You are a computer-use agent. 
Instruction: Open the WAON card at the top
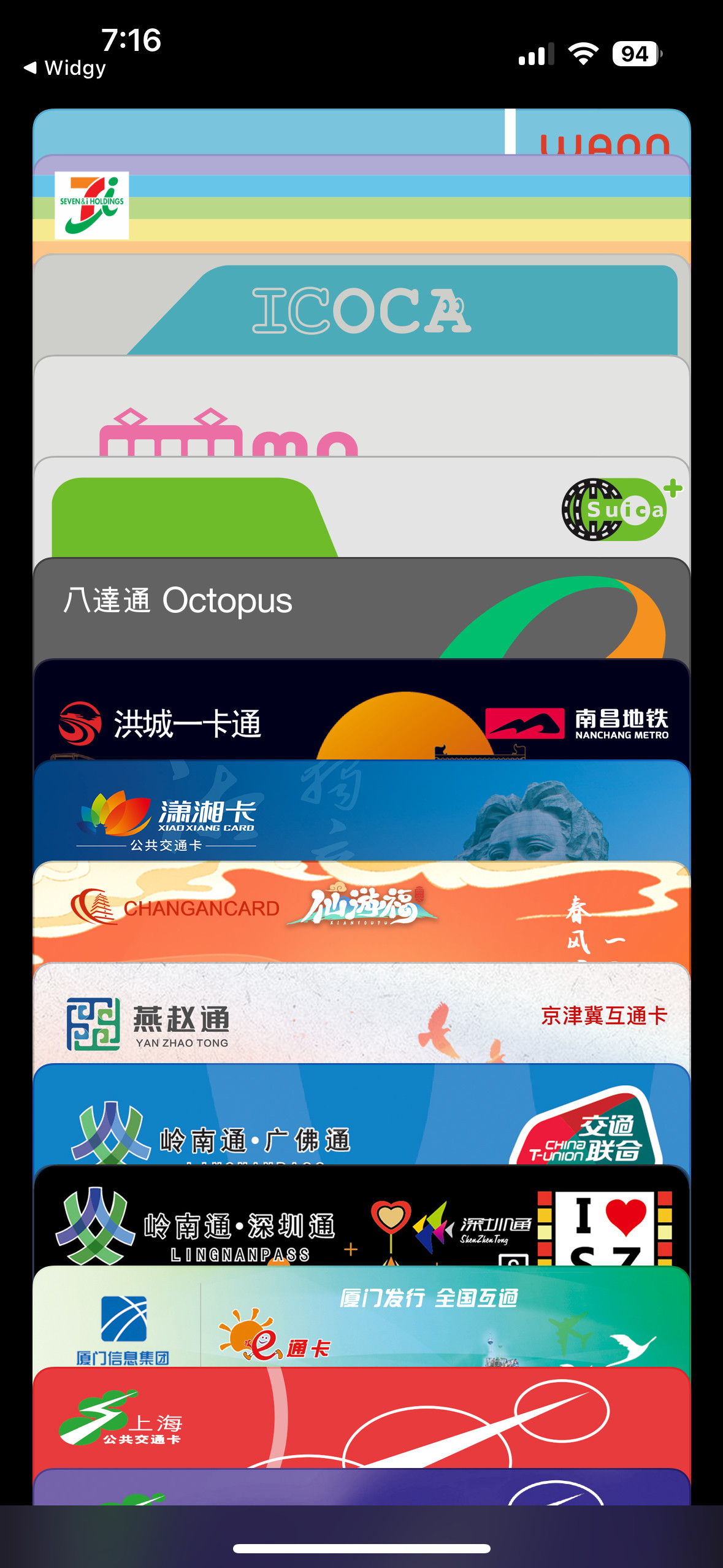point(362,133)
